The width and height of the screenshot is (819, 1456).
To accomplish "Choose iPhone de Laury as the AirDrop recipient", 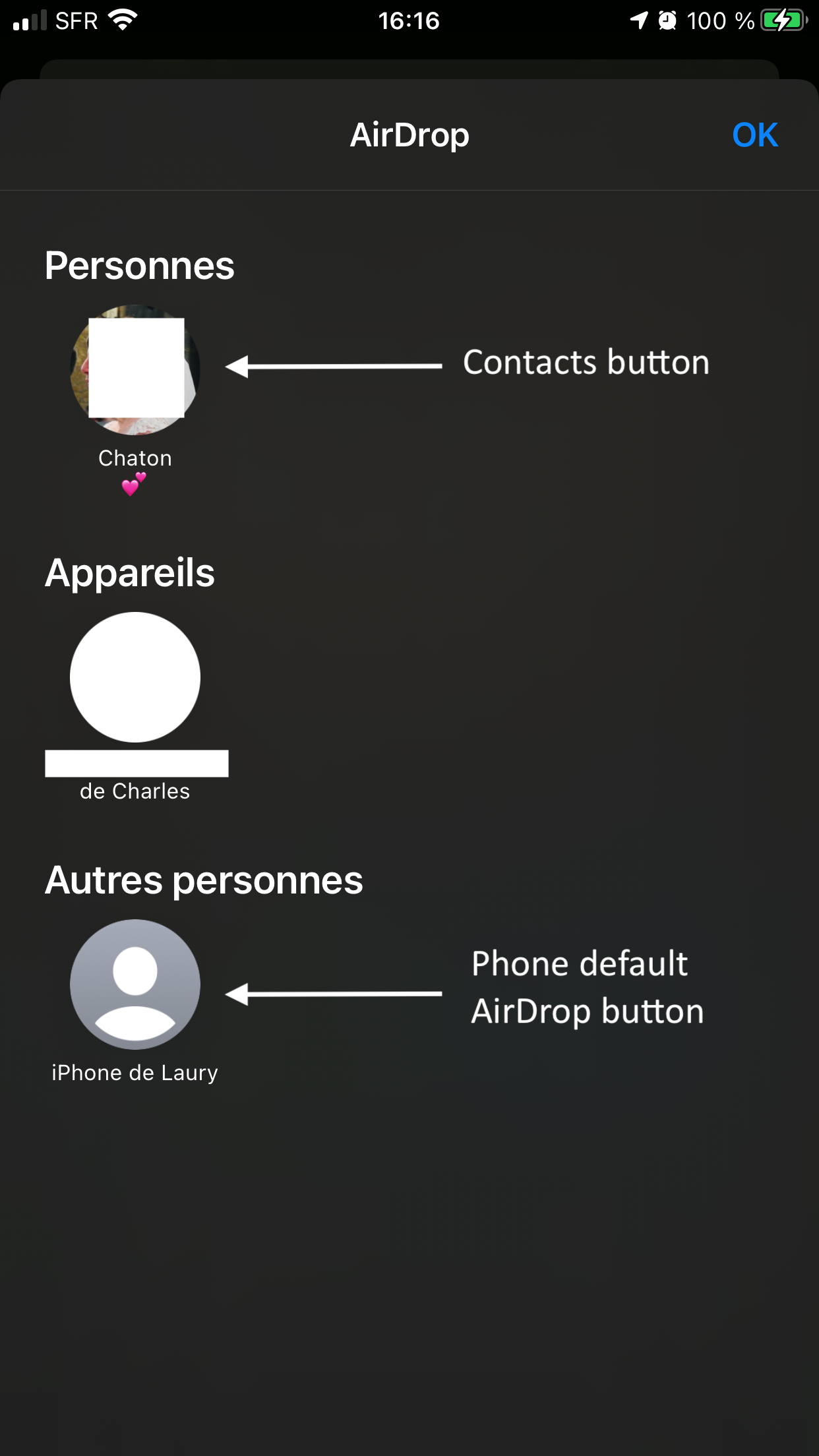I will click(135, 985).
